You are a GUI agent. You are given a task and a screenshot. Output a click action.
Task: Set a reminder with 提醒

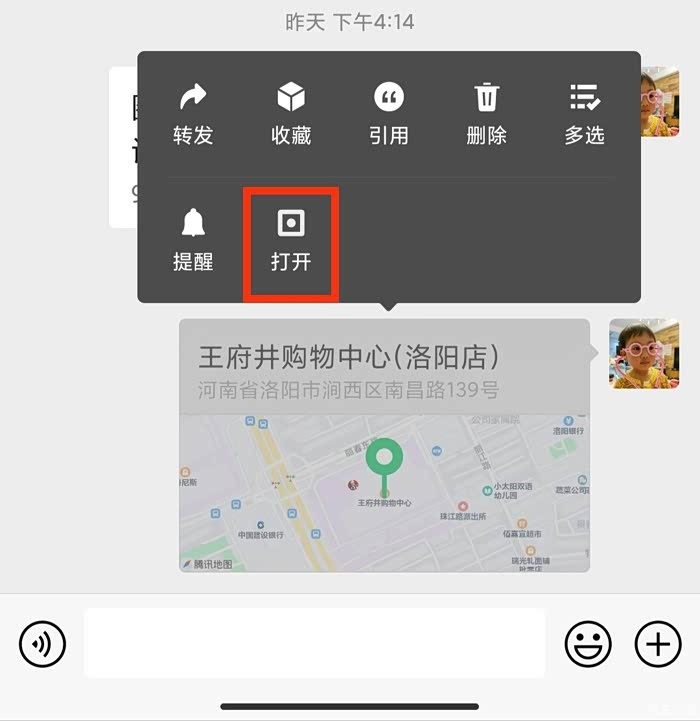pyautogui.click(x=193, y=240)
